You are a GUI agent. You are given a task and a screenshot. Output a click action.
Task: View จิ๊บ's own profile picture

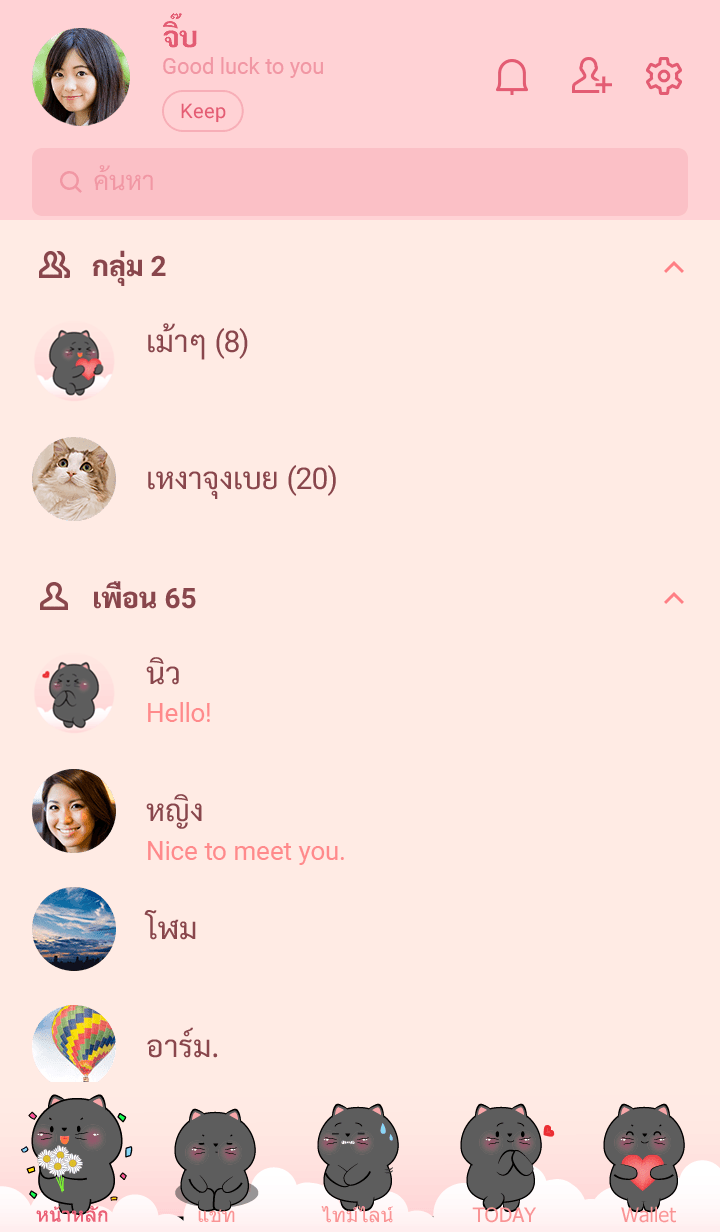coord(81,77)
